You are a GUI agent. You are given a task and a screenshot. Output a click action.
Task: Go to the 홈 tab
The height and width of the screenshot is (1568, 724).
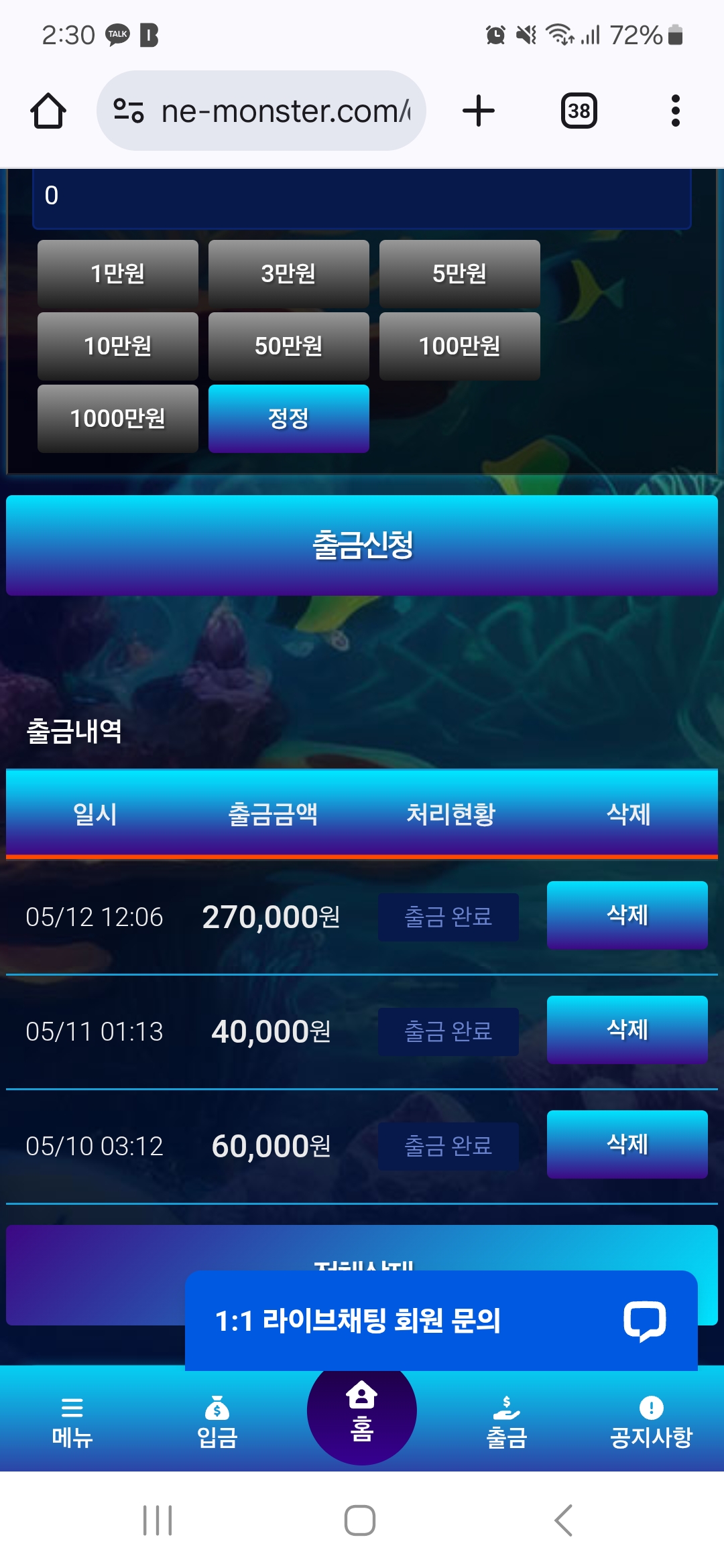coord(362,1410)
